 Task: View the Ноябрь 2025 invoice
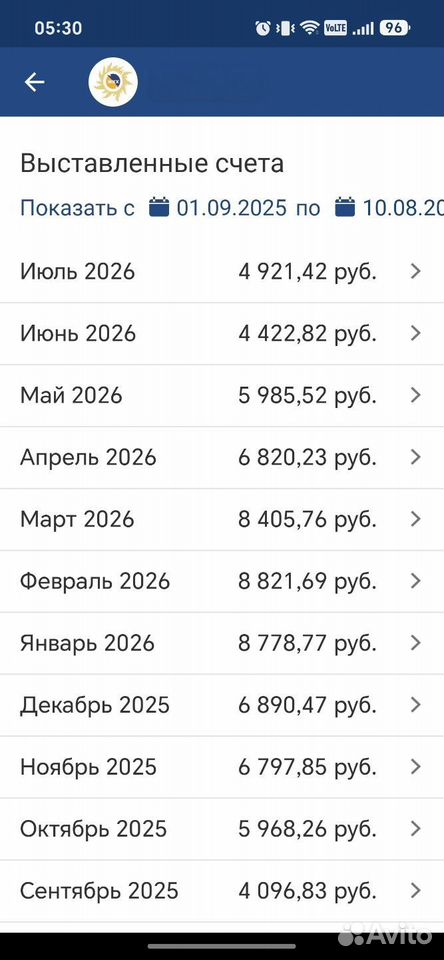pos(222,767)
